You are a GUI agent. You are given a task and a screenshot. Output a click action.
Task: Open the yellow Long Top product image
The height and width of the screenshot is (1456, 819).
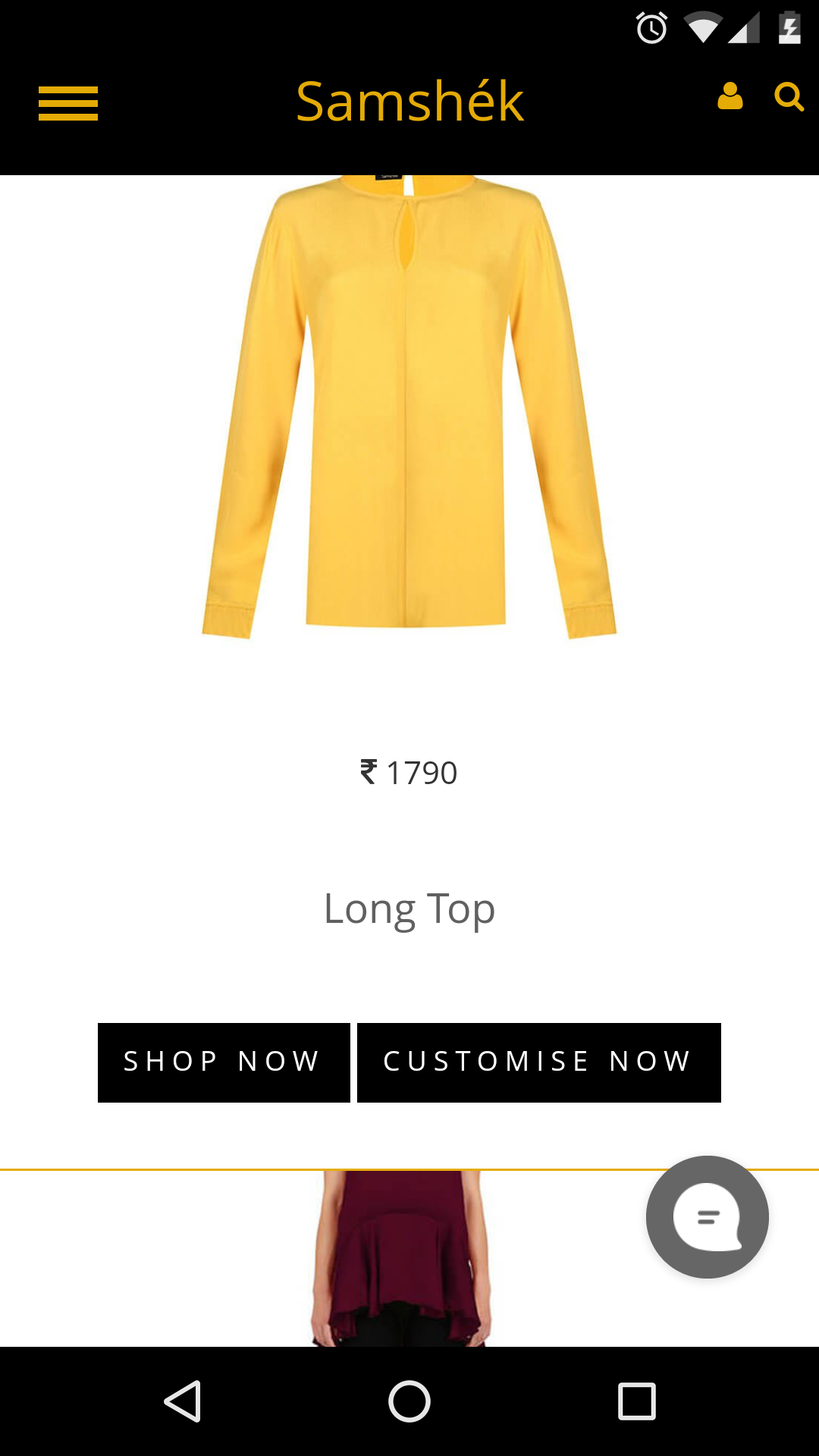[x=409, y=409]
